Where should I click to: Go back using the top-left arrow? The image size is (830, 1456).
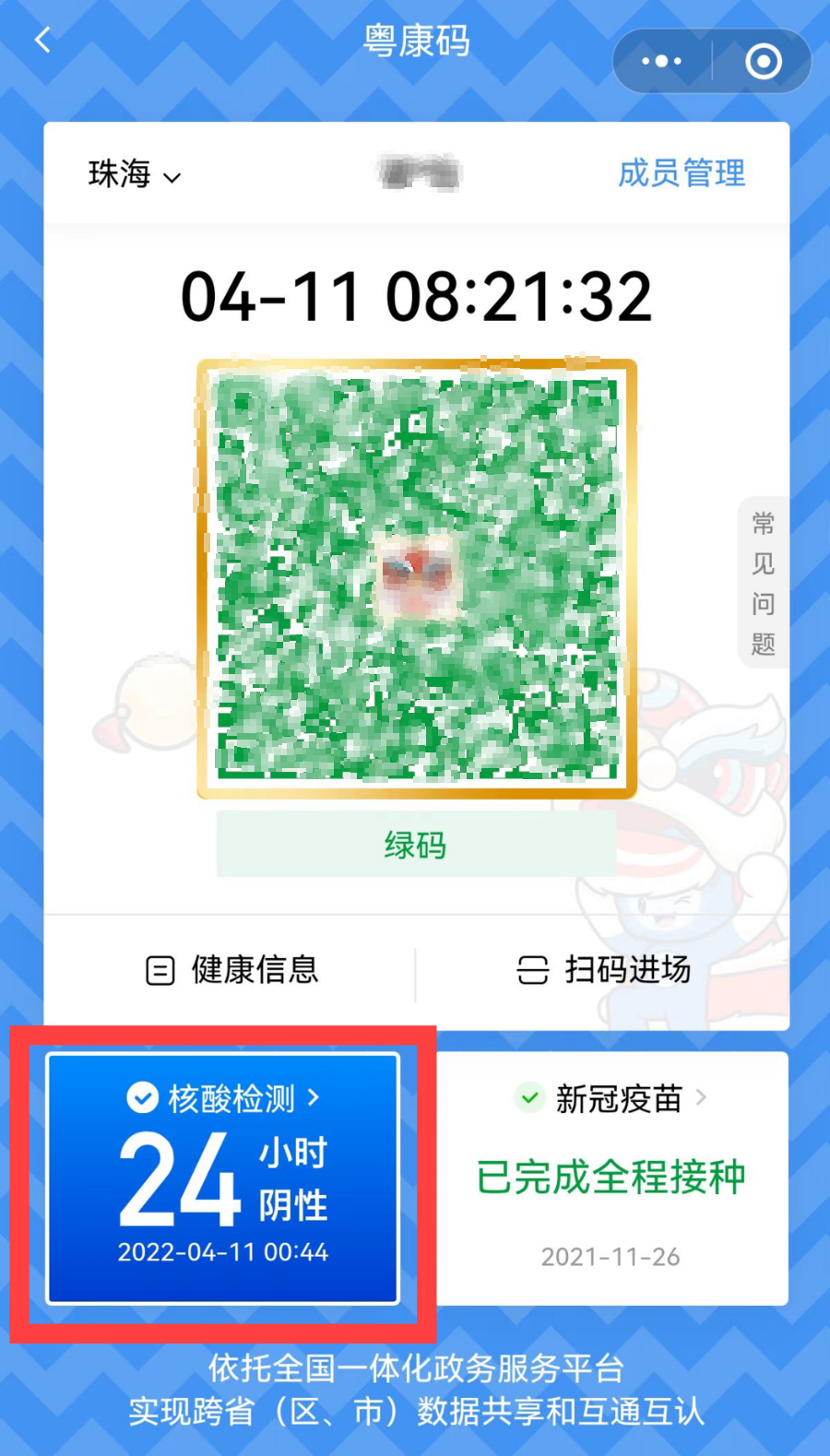click(x=42, y=41)
